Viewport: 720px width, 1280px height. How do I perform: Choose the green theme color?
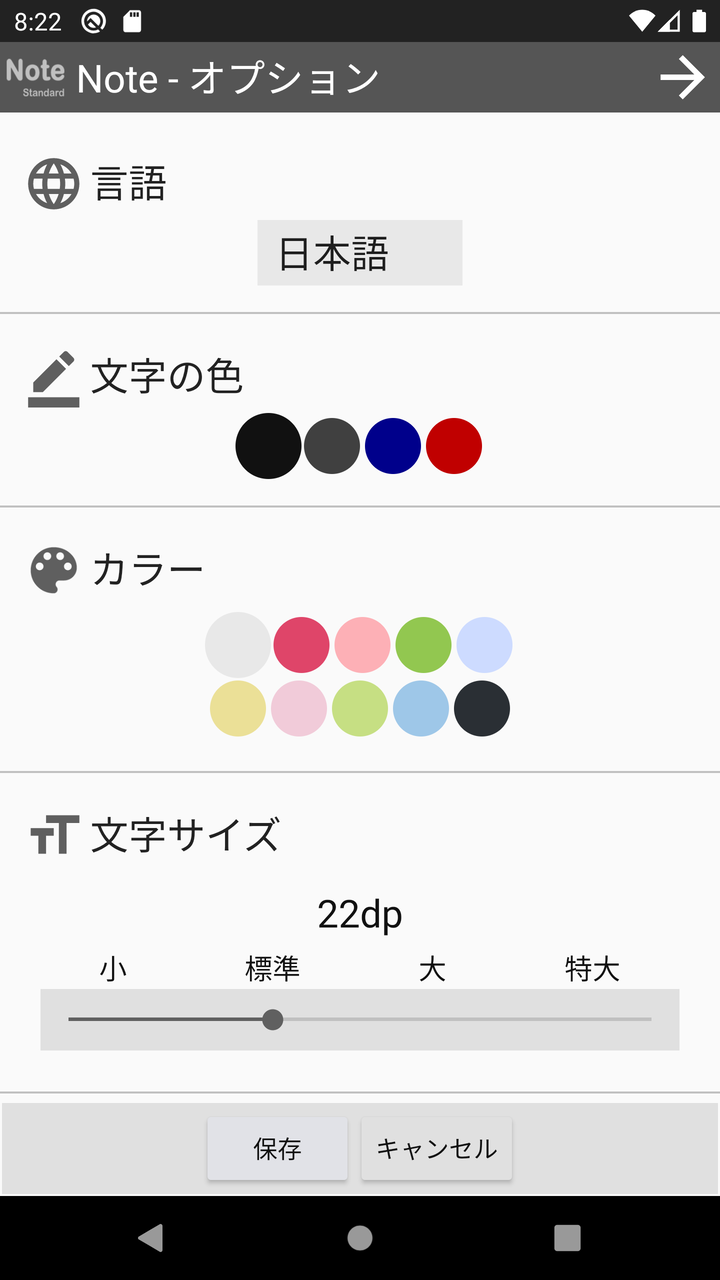[x=424, y=645]
